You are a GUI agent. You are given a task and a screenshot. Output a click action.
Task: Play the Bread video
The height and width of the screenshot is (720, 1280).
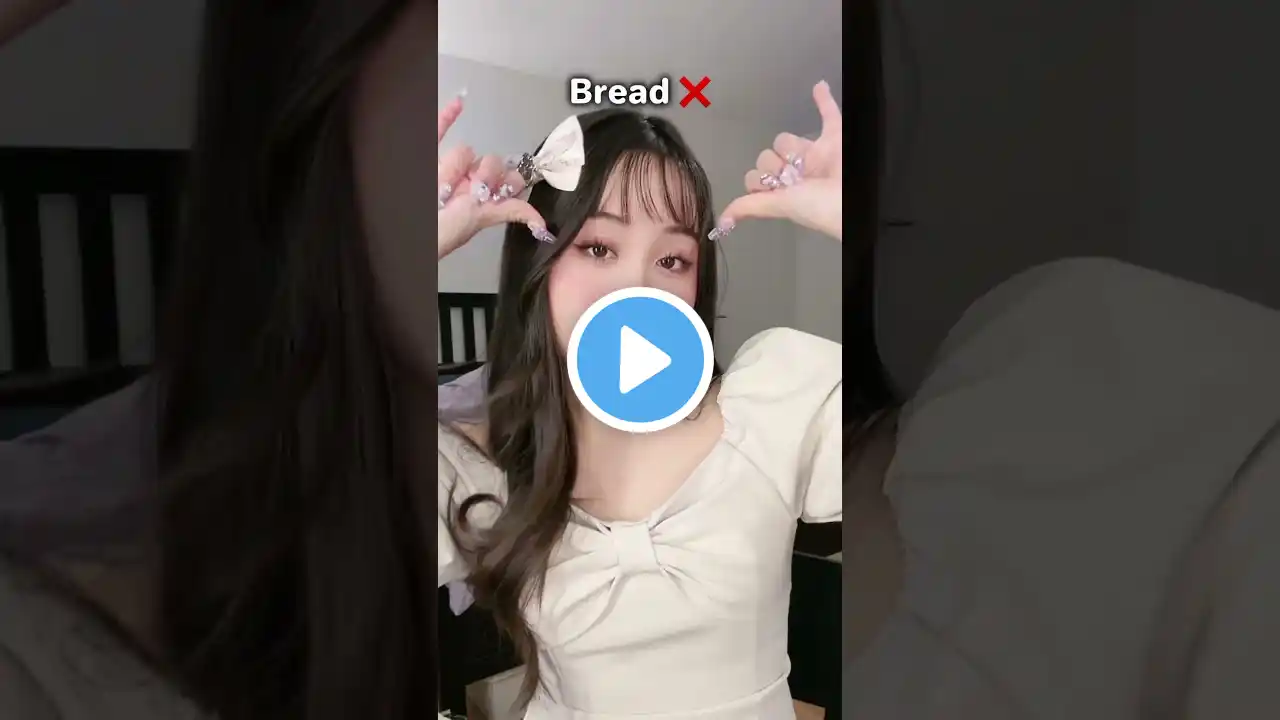coord(640,360)
